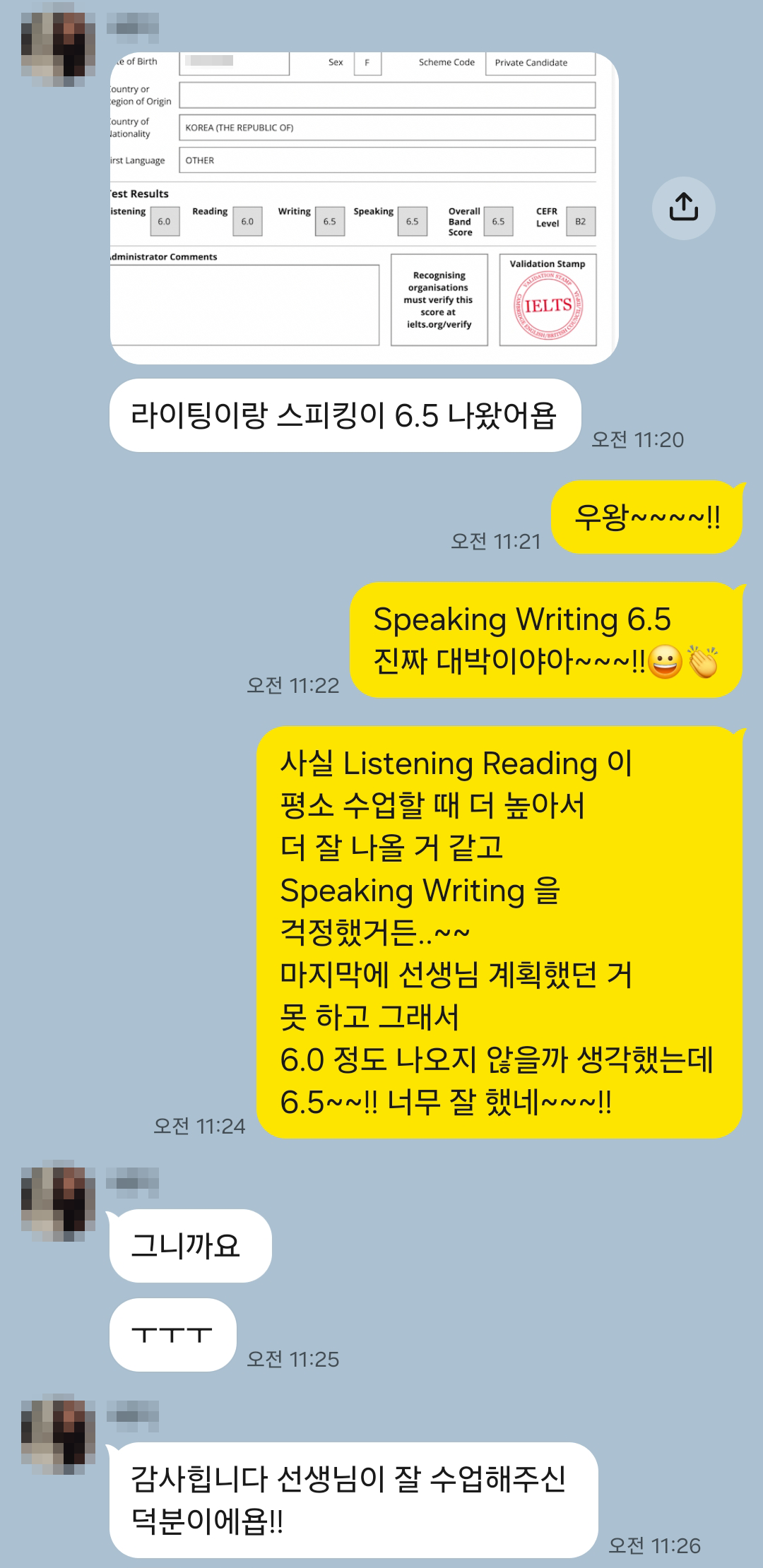Tap profile avatar above the 감사합니다 message
Viewport: 763px width, 1568px height.
pyautogui.click(x=58, y=1434)
